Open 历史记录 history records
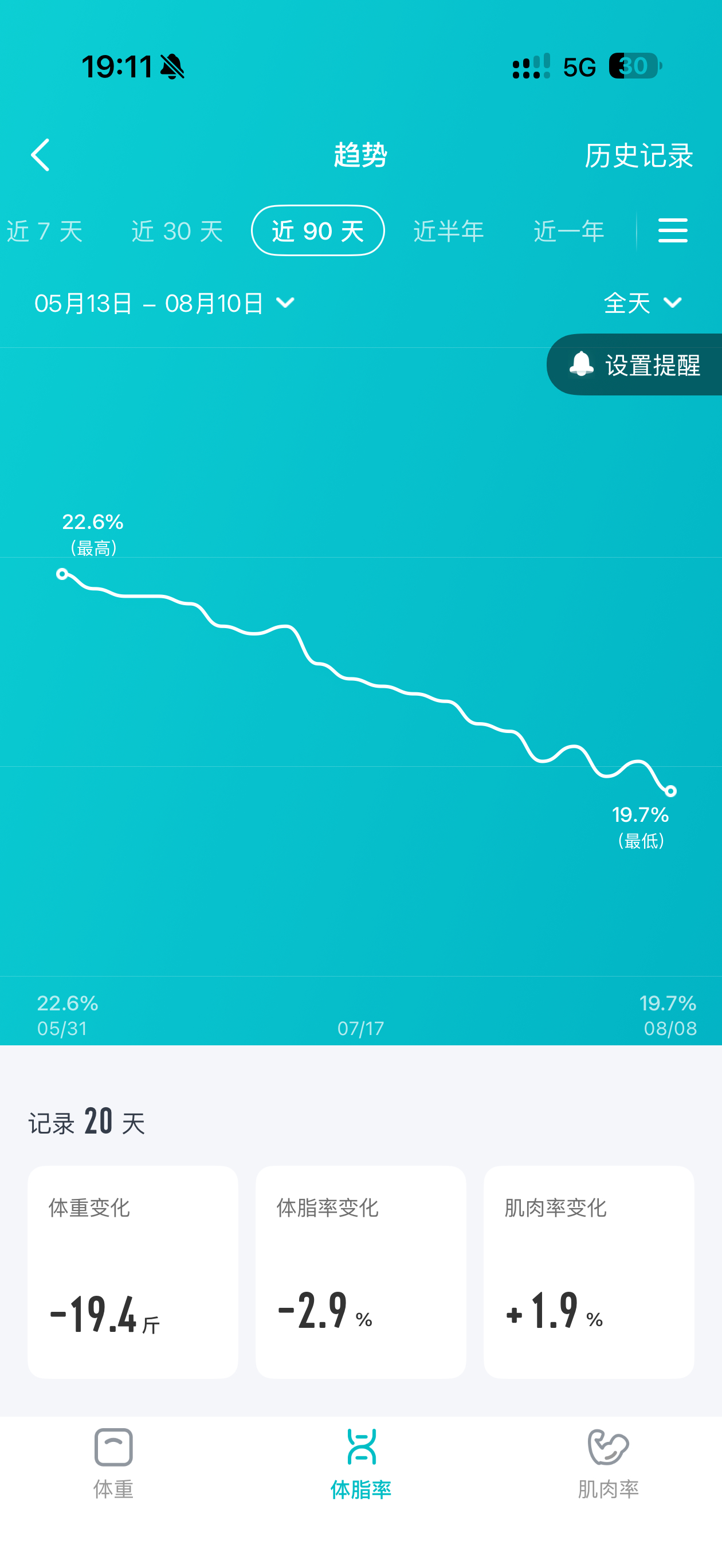722x1568 pixels. [638, 155]
